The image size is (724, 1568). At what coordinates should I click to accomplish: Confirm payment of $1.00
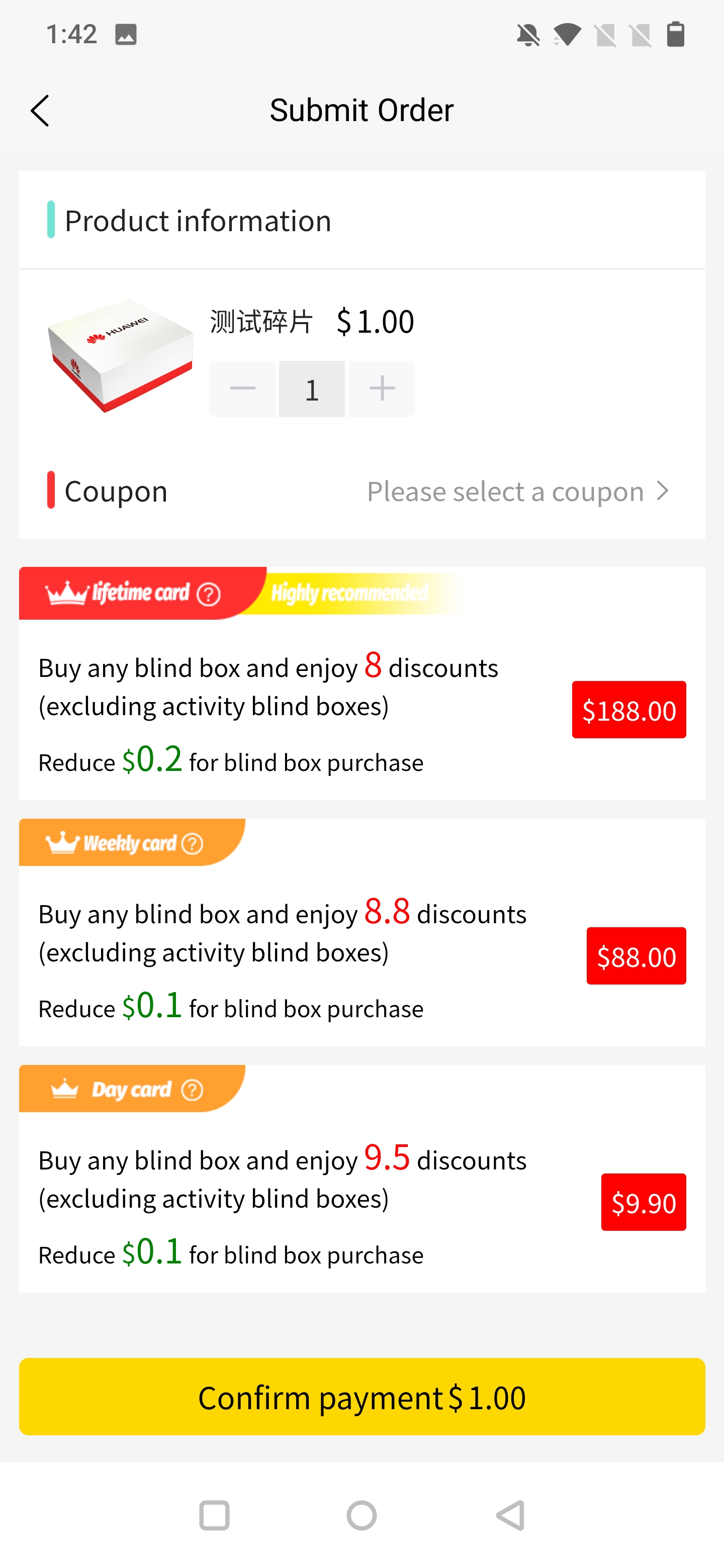tap(361, 1397)
